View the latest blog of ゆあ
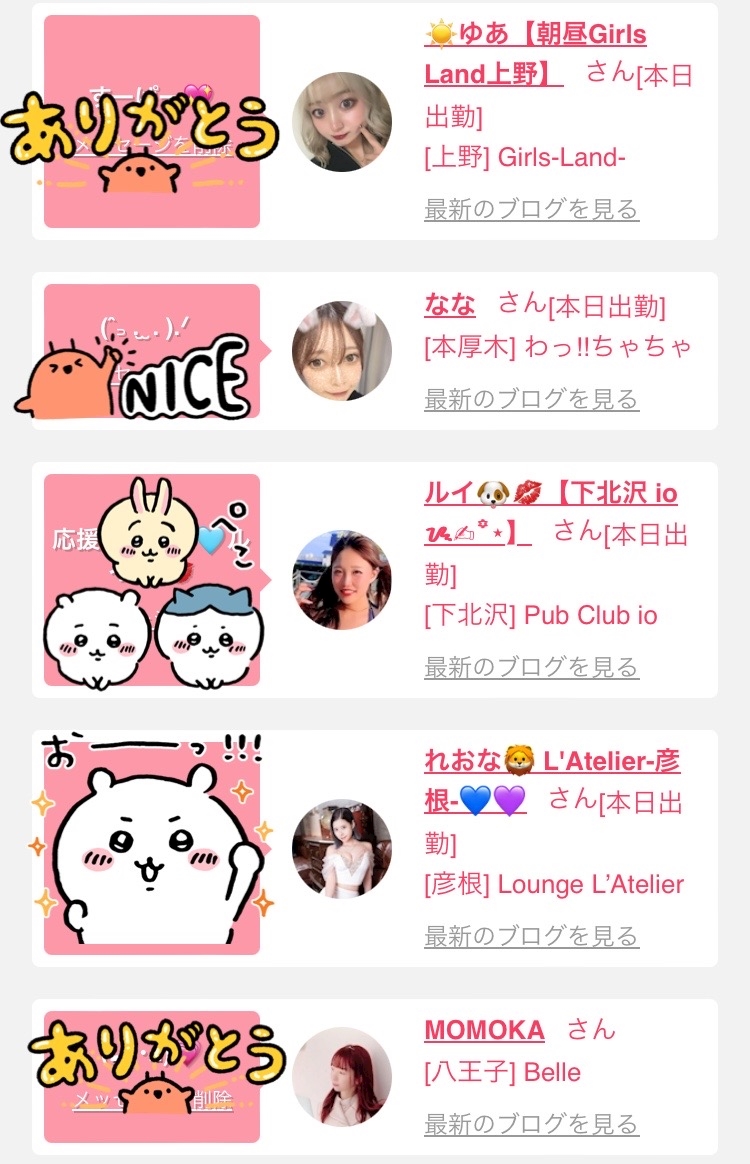Screen dimensions: 750x1164 [x=531, y=210]
